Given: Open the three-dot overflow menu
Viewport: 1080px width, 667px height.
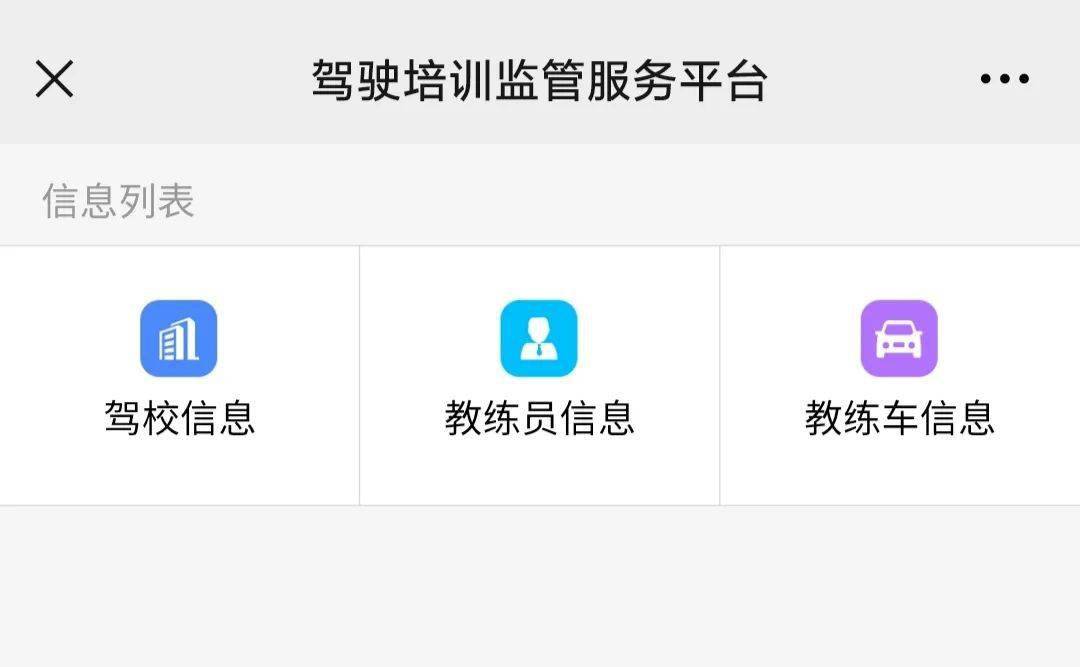Looking at the screenshot, I should [1004, 79].
